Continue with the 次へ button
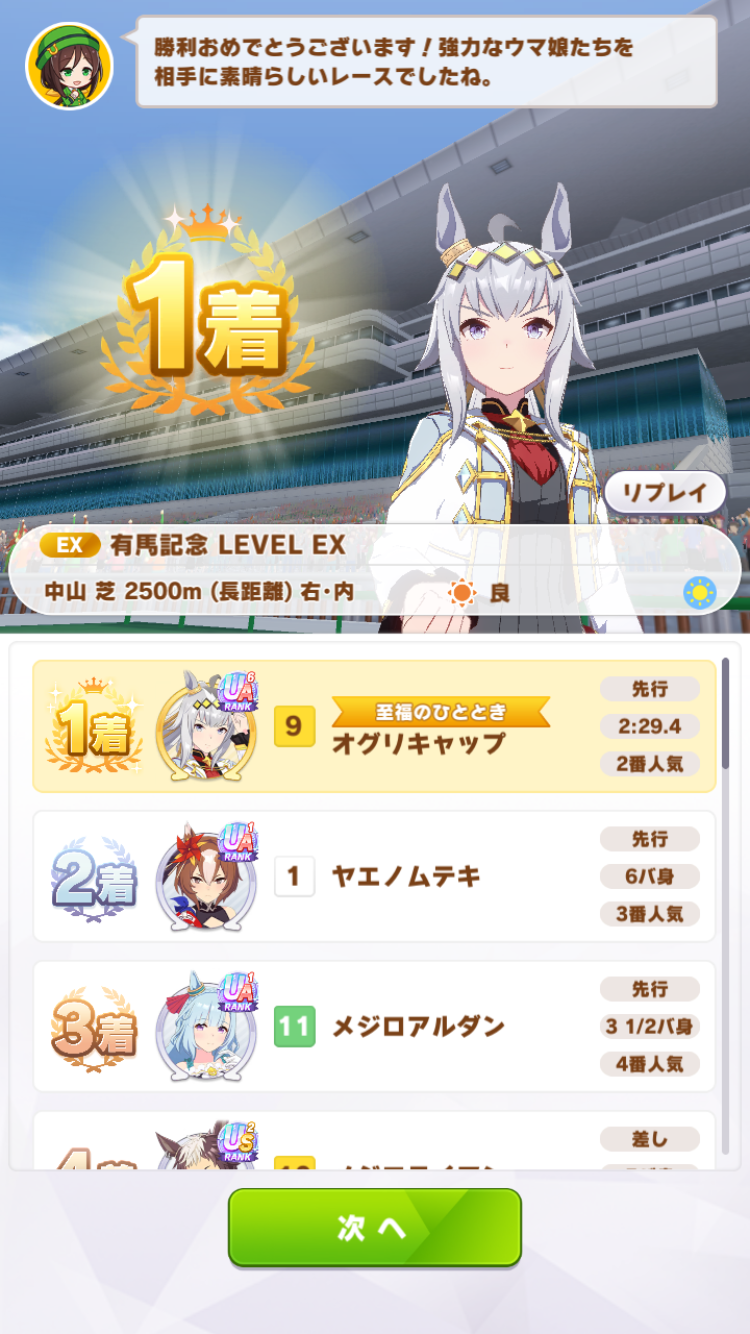The width and height of the screenshot is (750, 1334). click(375, 1228)
